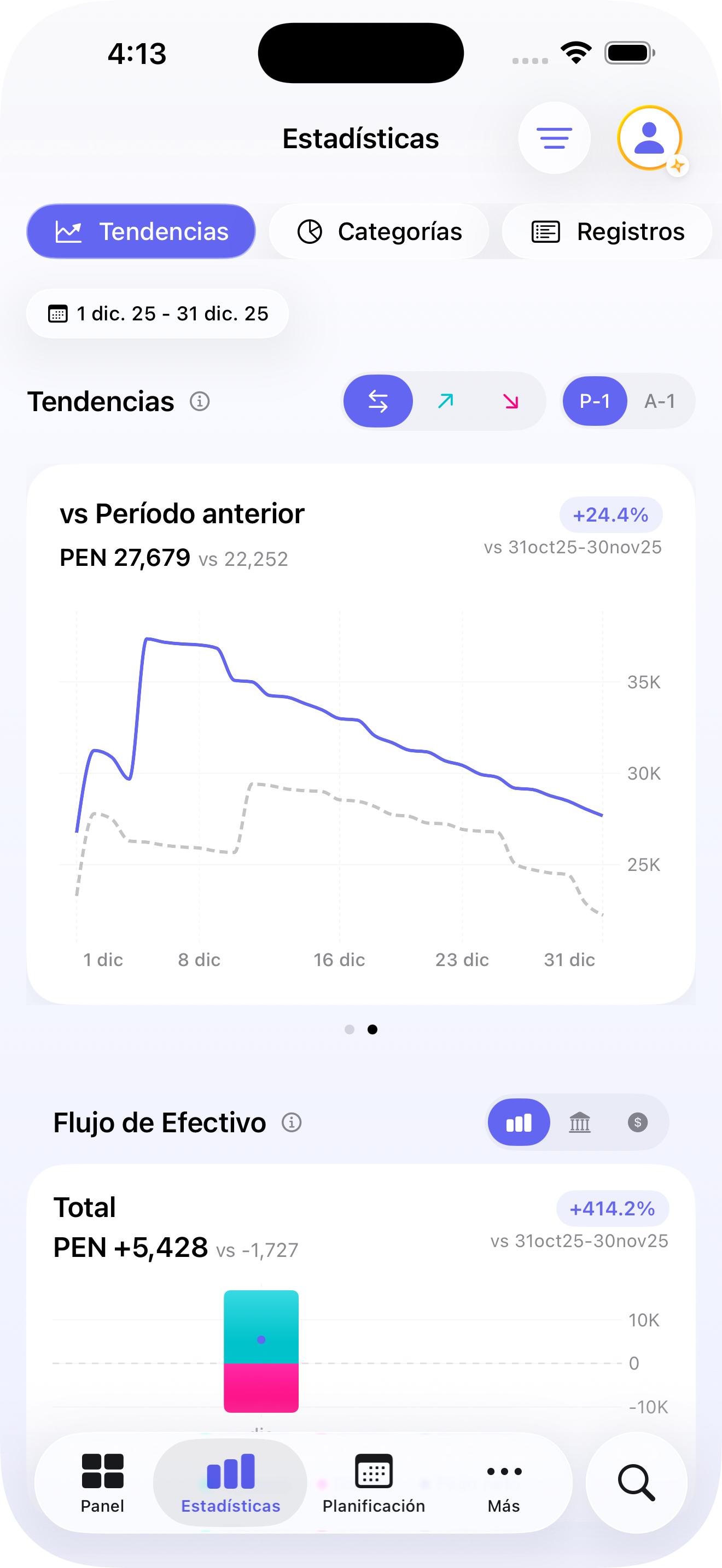
Task: Tap the +24.4% comparison badge
Action: [x=610, y=514]
